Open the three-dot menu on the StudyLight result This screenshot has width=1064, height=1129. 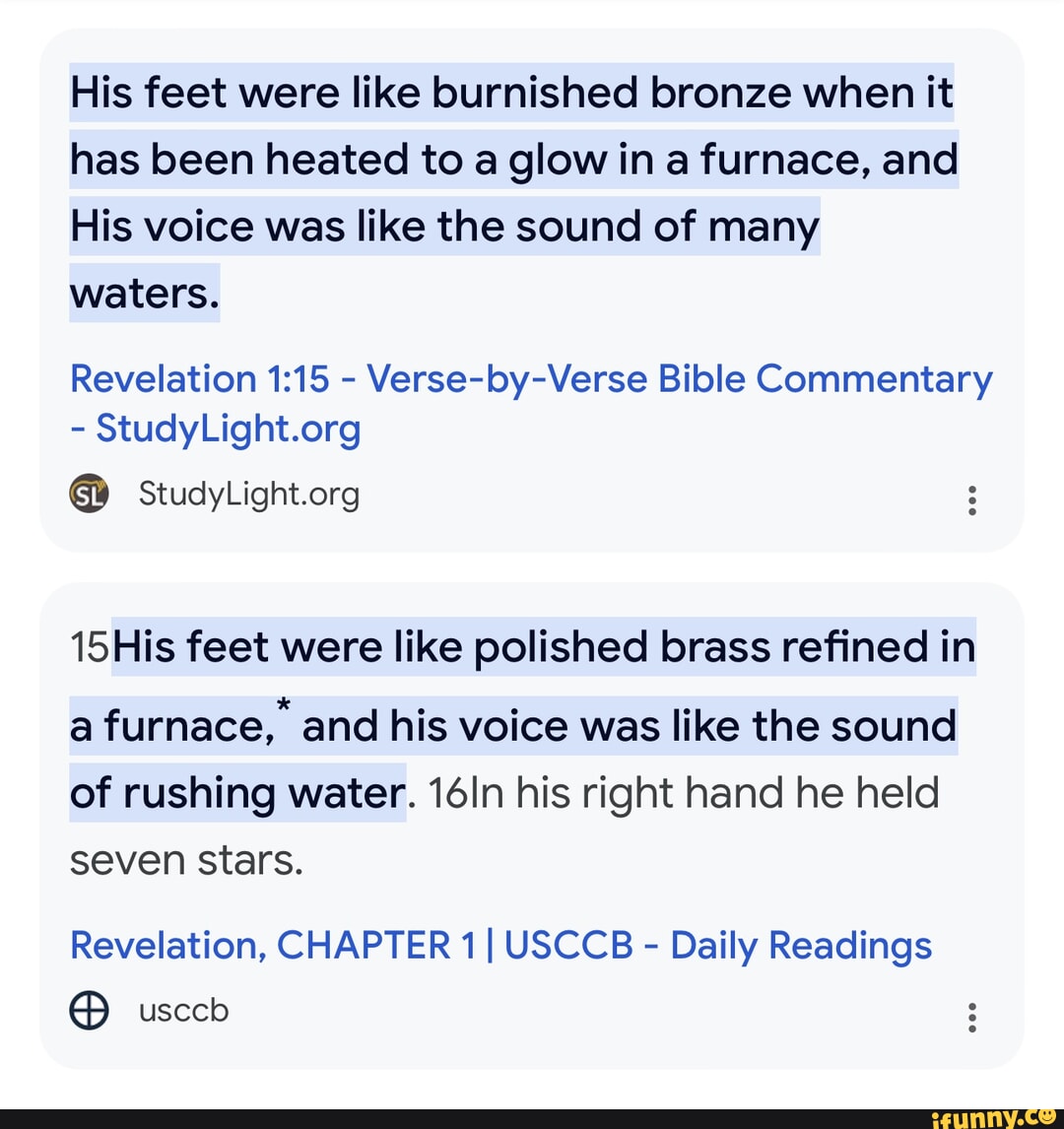click(x=972, y=501)
